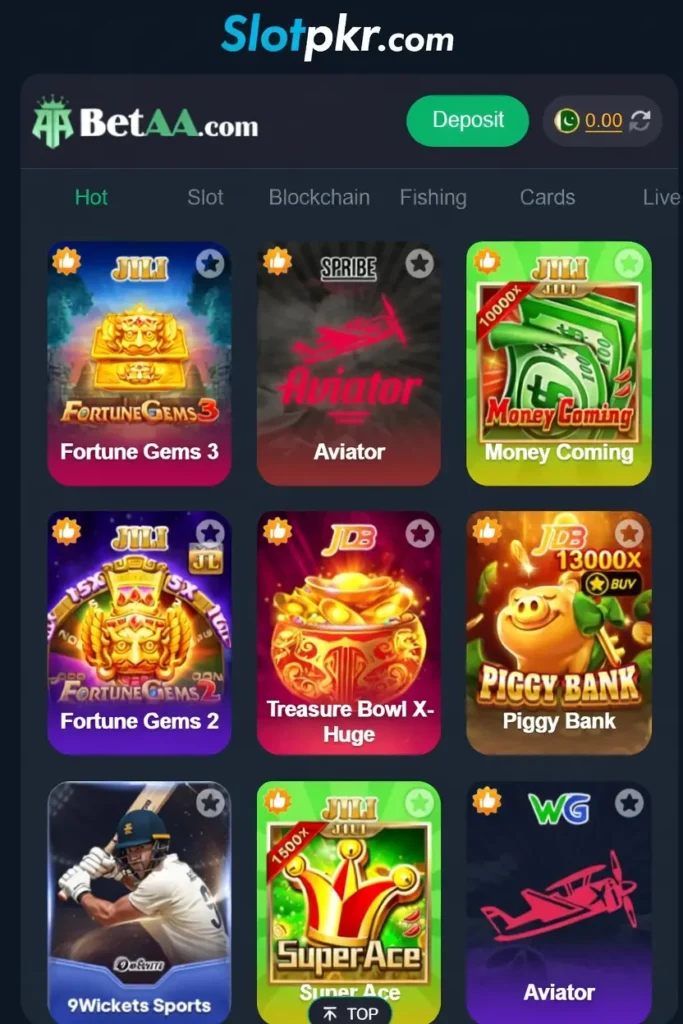Favorite Fortune Gems 3 with star icon
Viewport: 683px width, 1024px height.
coord(210,263)
